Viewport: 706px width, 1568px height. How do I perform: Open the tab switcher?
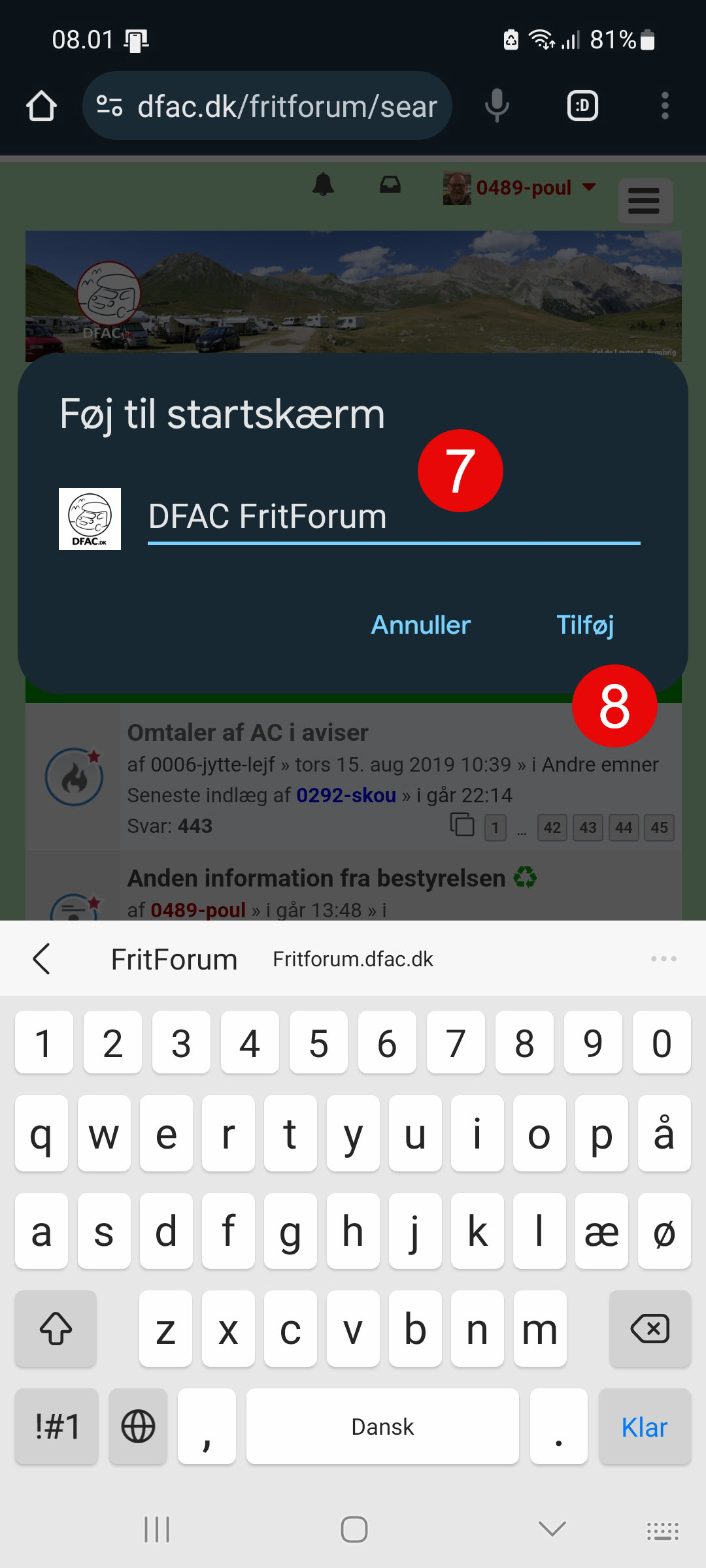(x=582, y=106)
